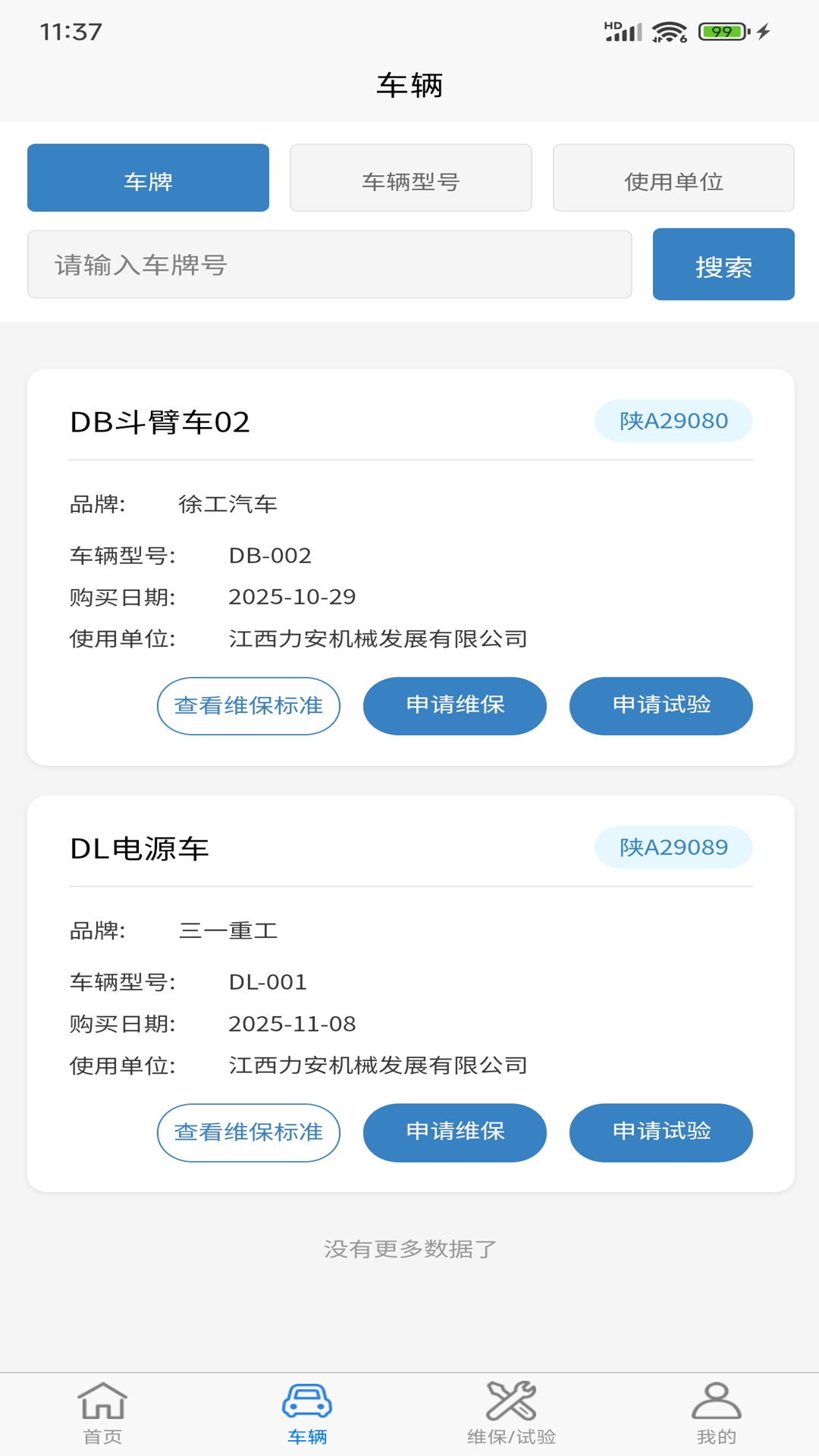
Task: Click 申请试验 on DL电源车 card
Action: pos(661,1133)
